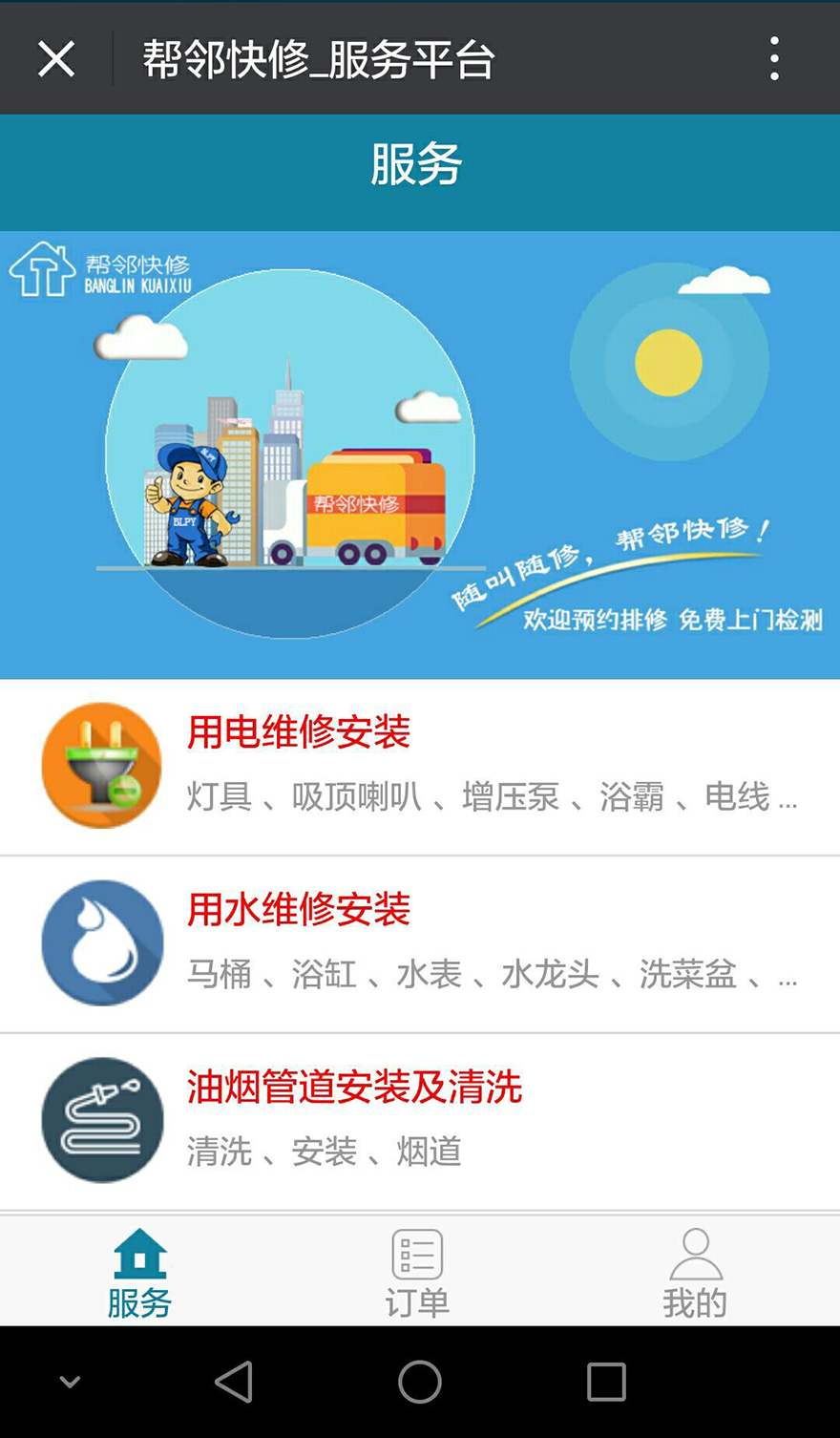Open the three-dot overflow menu

774,59
